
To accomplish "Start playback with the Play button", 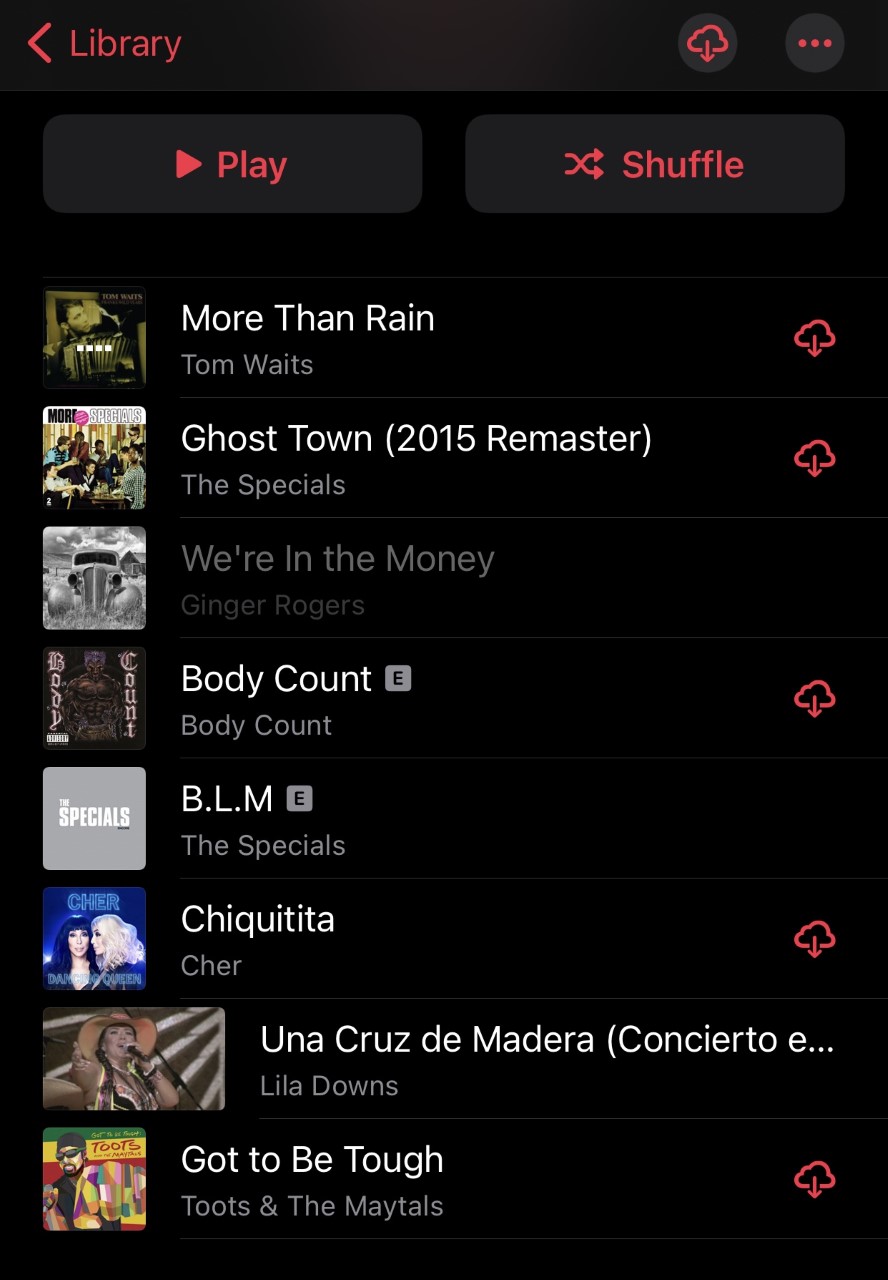I will pyautogui.click(x=232, y=164).
